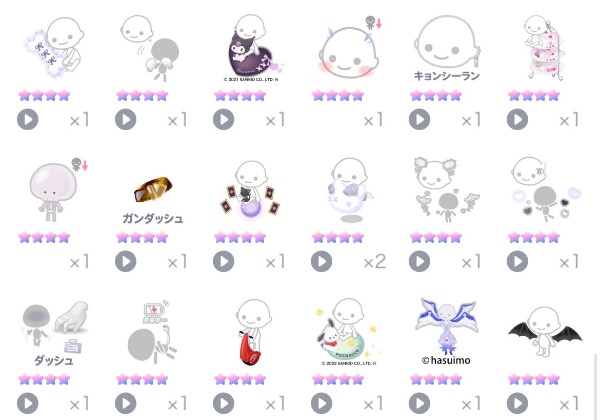The image size is (600, 420).
Task: Play preview of the pink tiered stand
Action: point(517,120)
